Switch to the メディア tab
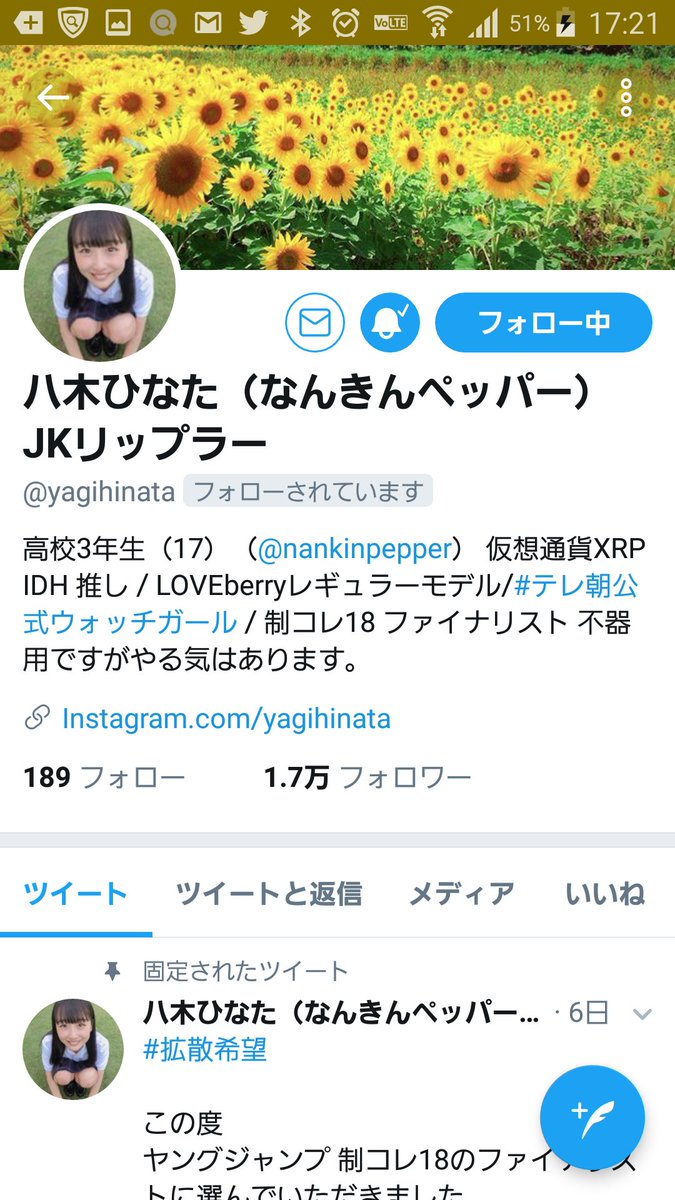The image size is (675, 1200). (461, 893)
